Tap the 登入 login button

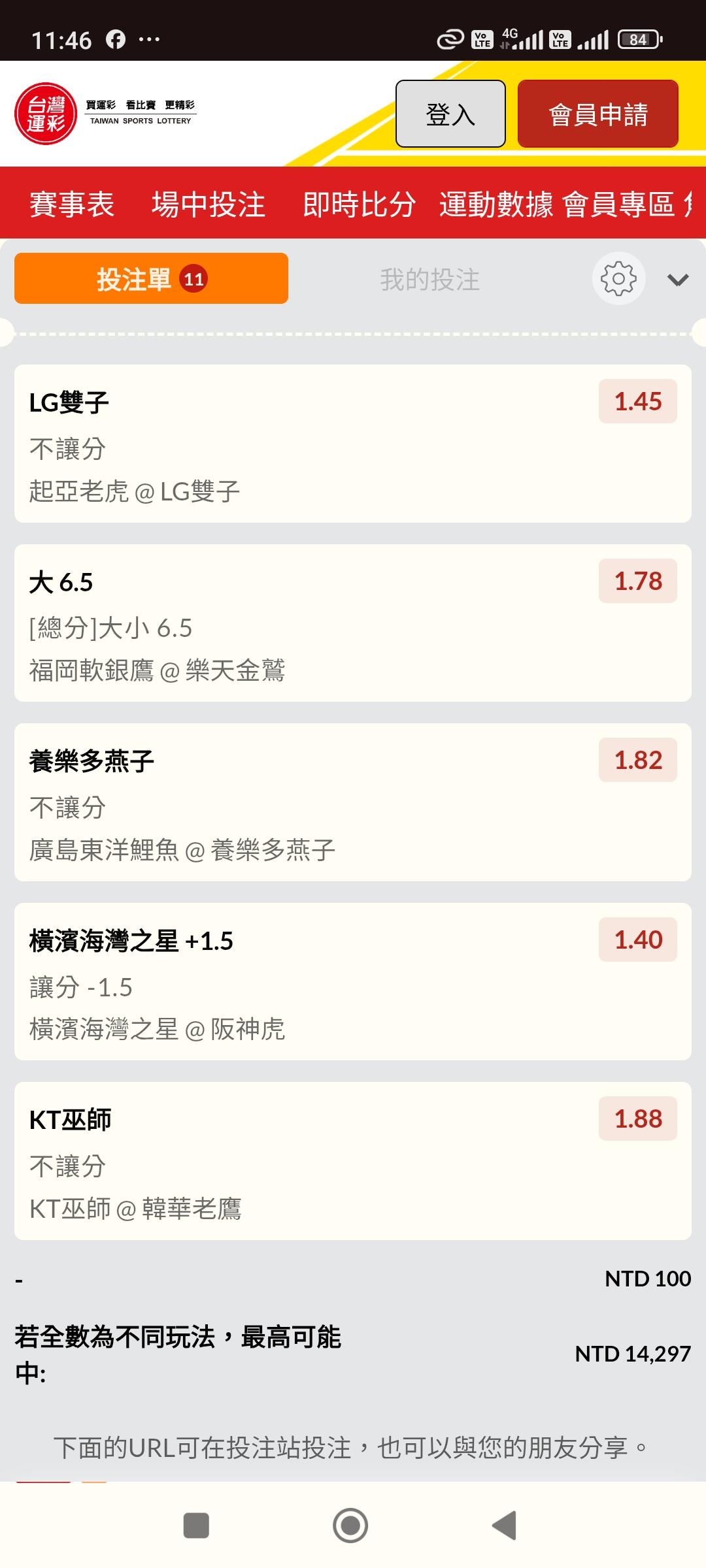pos(450,114)
